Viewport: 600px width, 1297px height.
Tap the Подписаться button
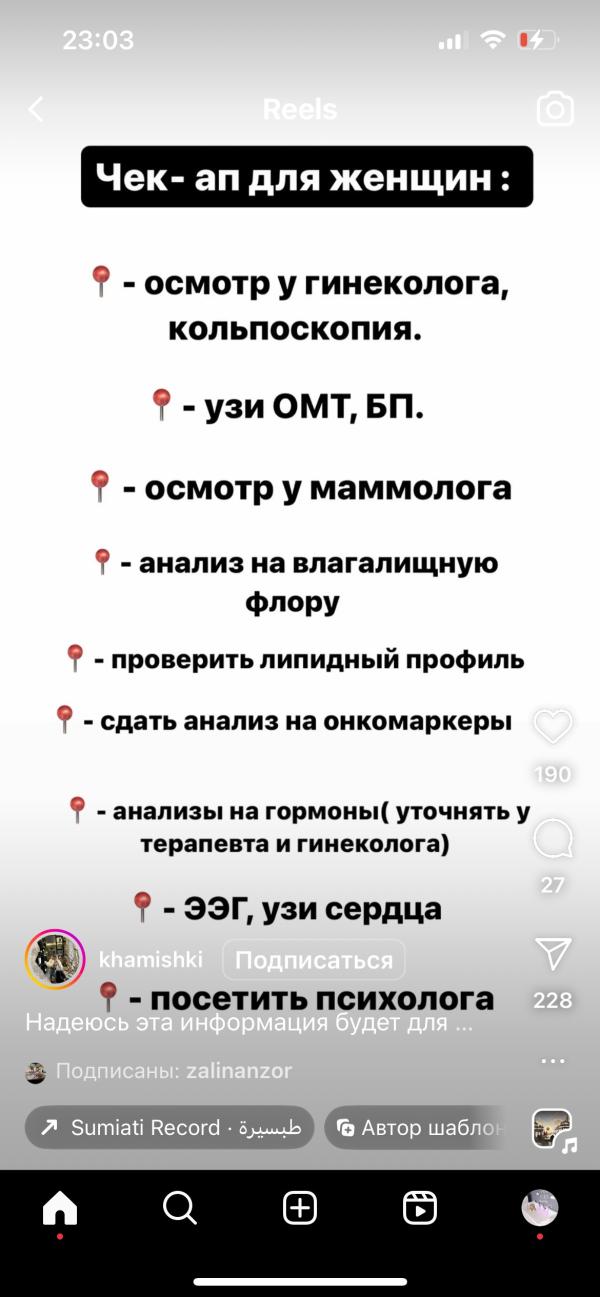[x=314, y=960]
